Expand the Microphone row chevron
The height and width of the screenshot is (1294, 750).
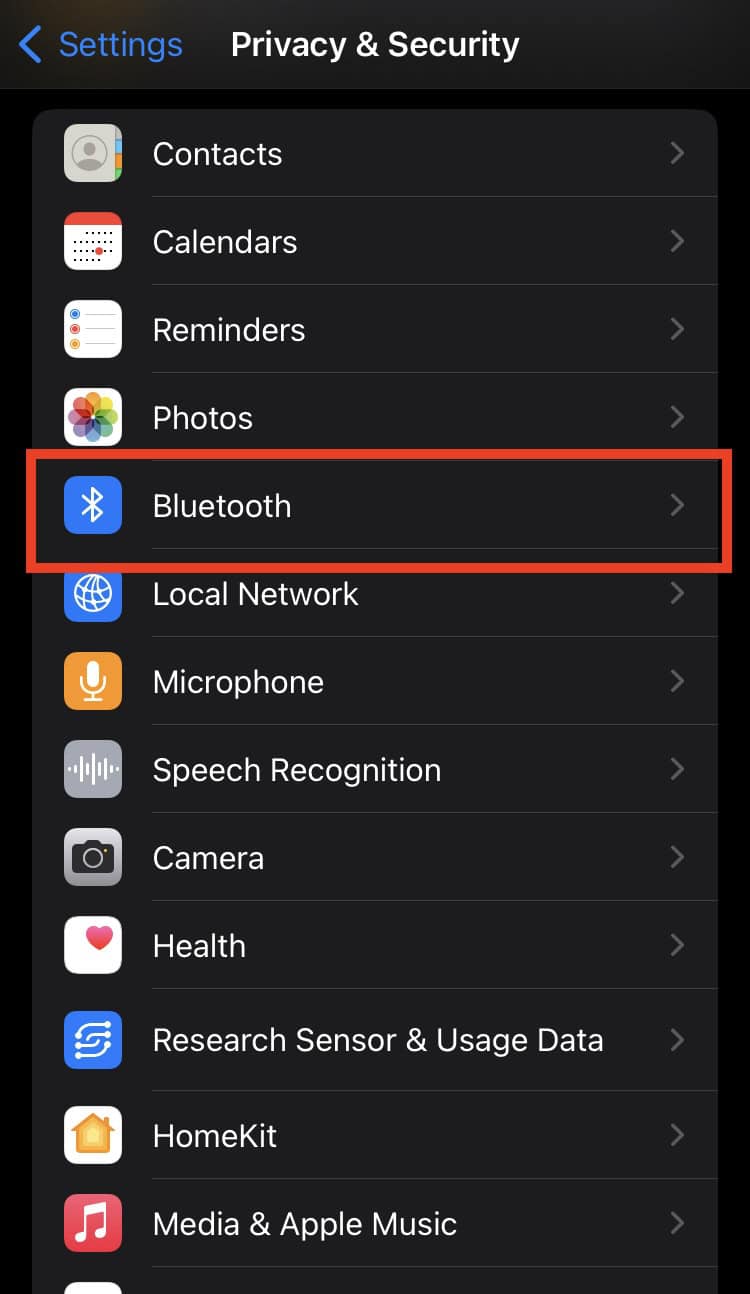click(678, 681)
